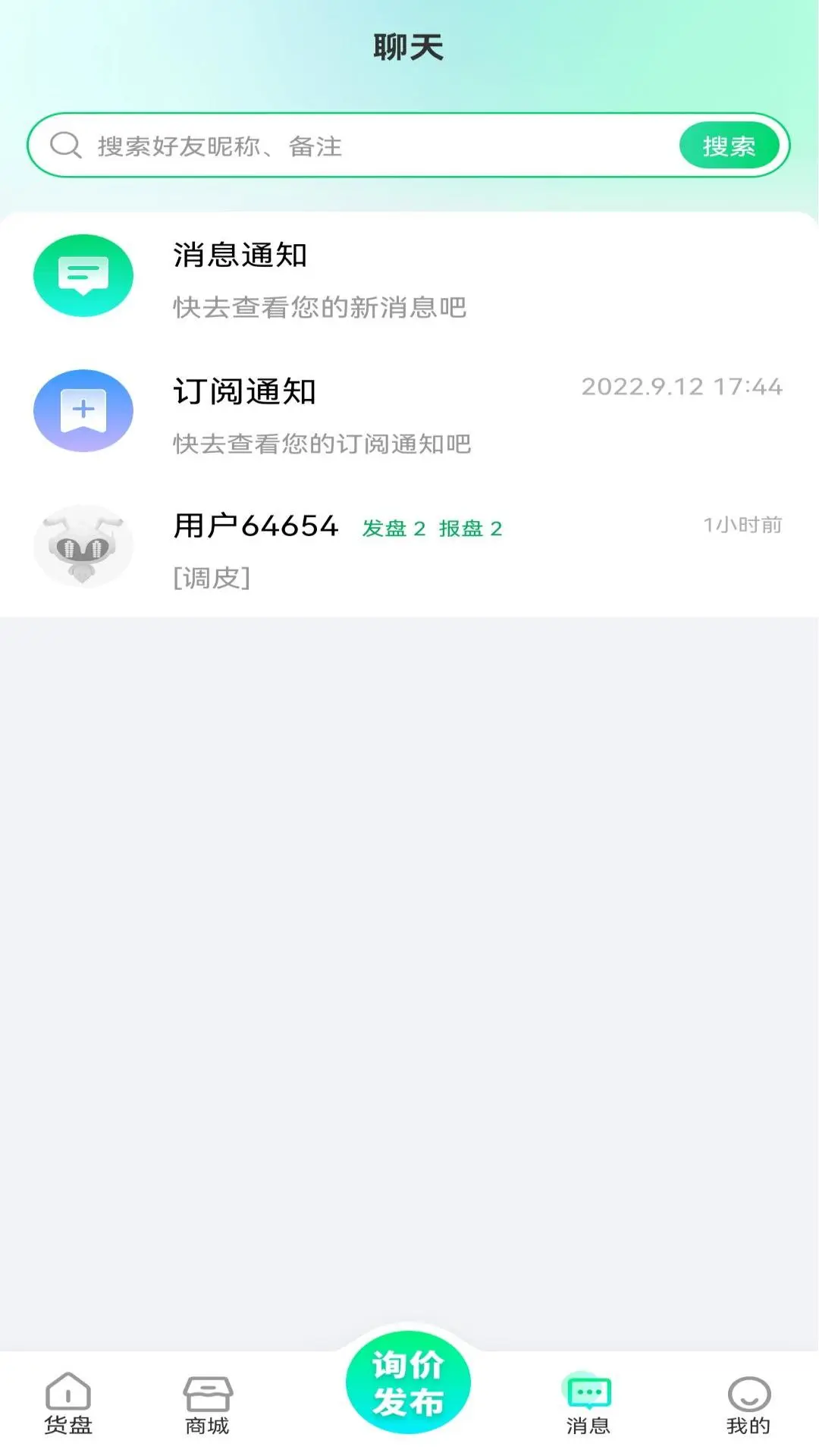
Task: Tap the 询价发布 inquiry publish icon
Action: coord(408,1382)
